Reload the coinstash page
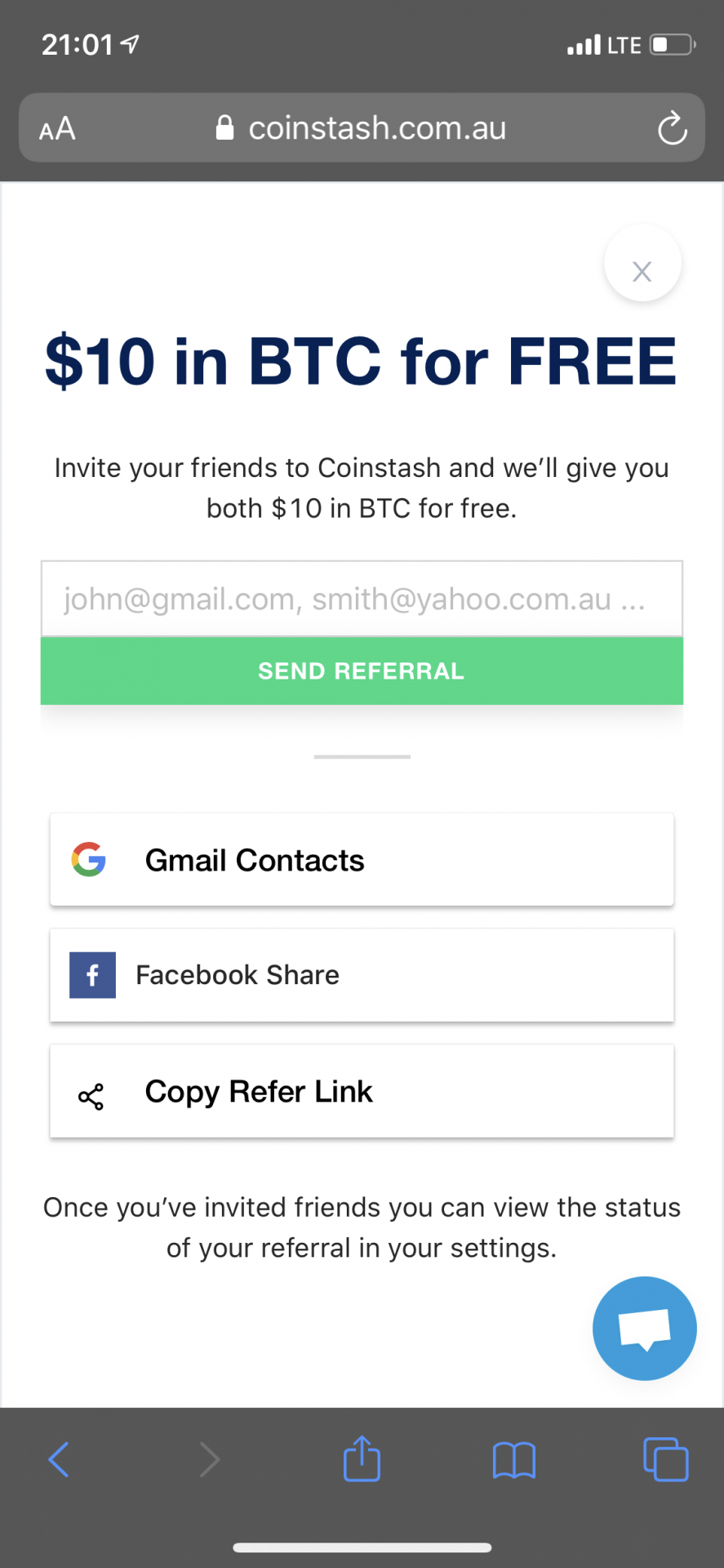724x1568 pixels. (672, 128)
